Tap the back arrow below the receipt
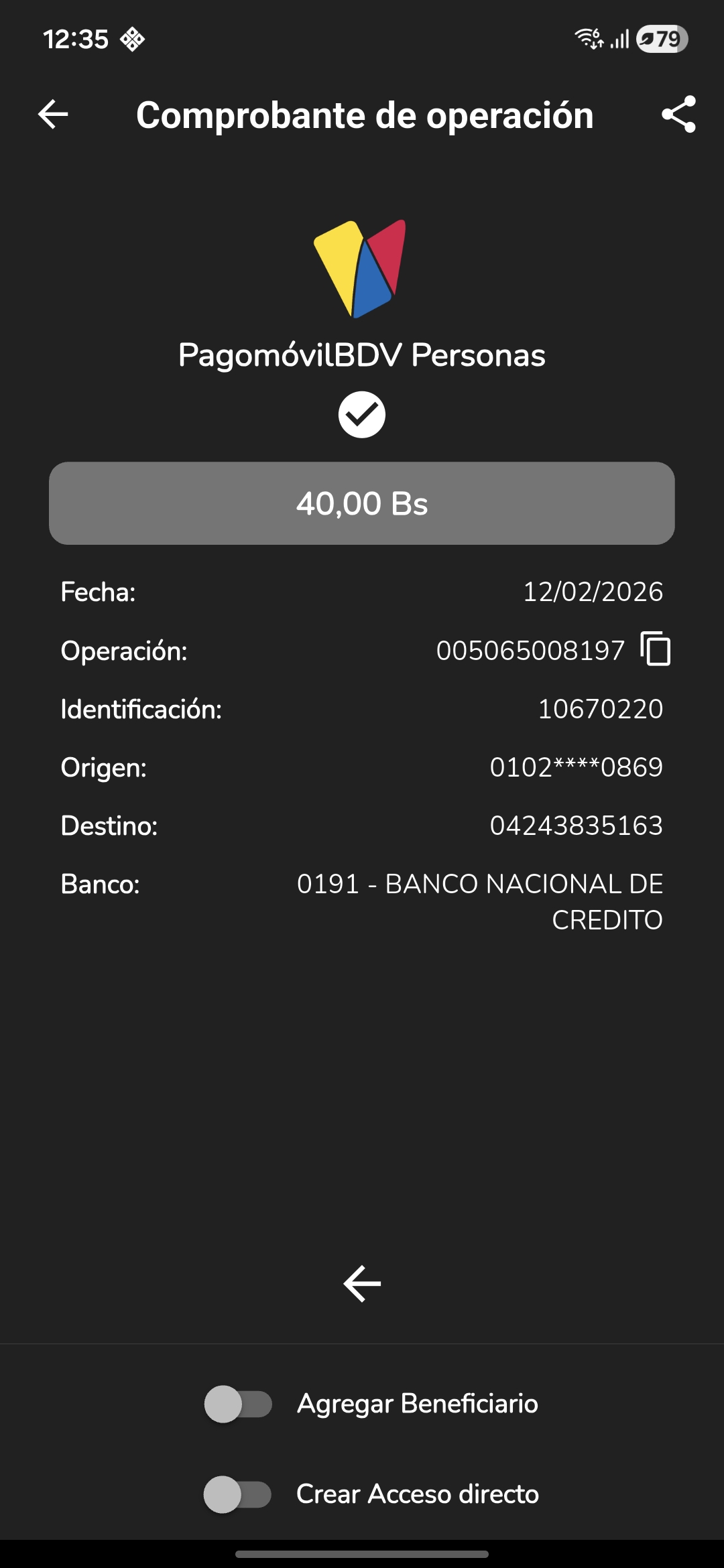The image size is (724, 1568). pyautogui.click(x=362, y=1284)
